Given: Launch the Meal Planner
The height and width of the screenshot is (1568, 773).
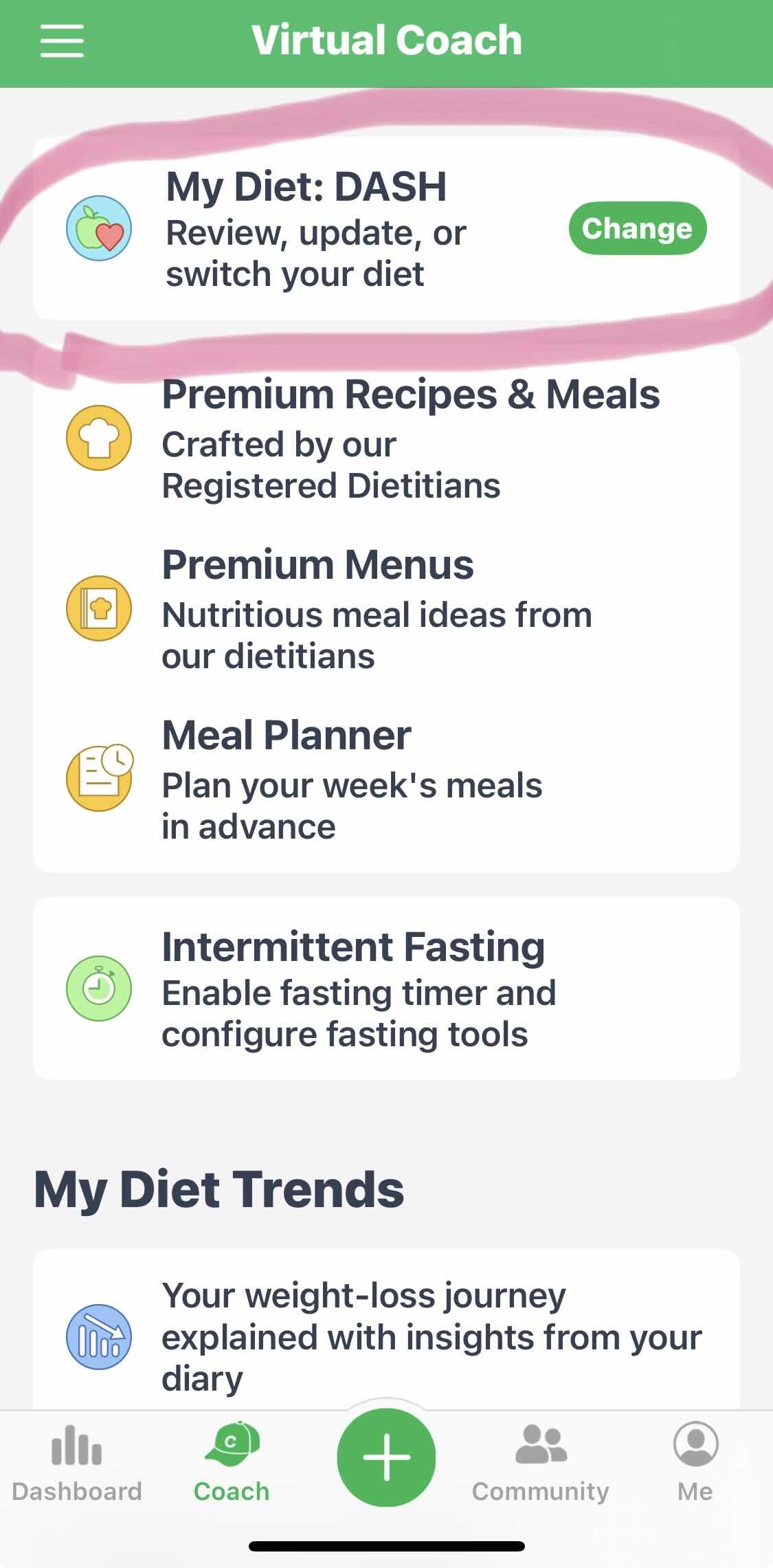Looking at the screenshot, I should (386, 779).
